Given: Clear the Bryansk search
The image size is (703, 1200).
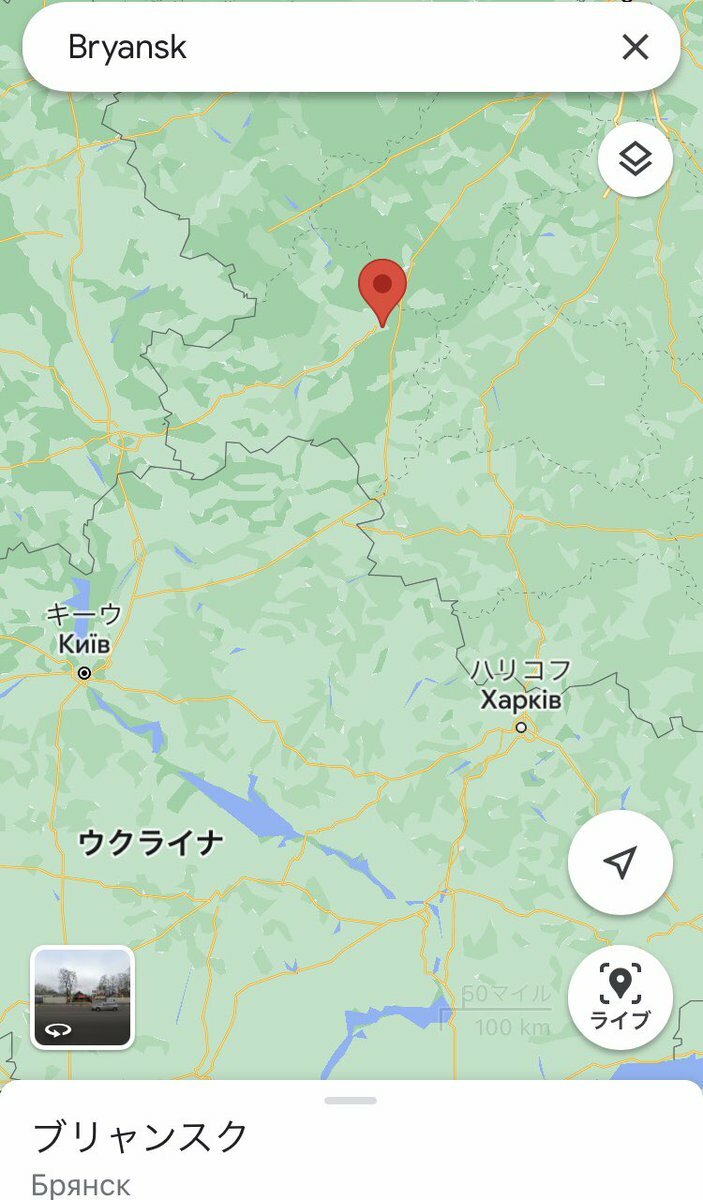Looking at the screenshot, I should tap(635, 47).
